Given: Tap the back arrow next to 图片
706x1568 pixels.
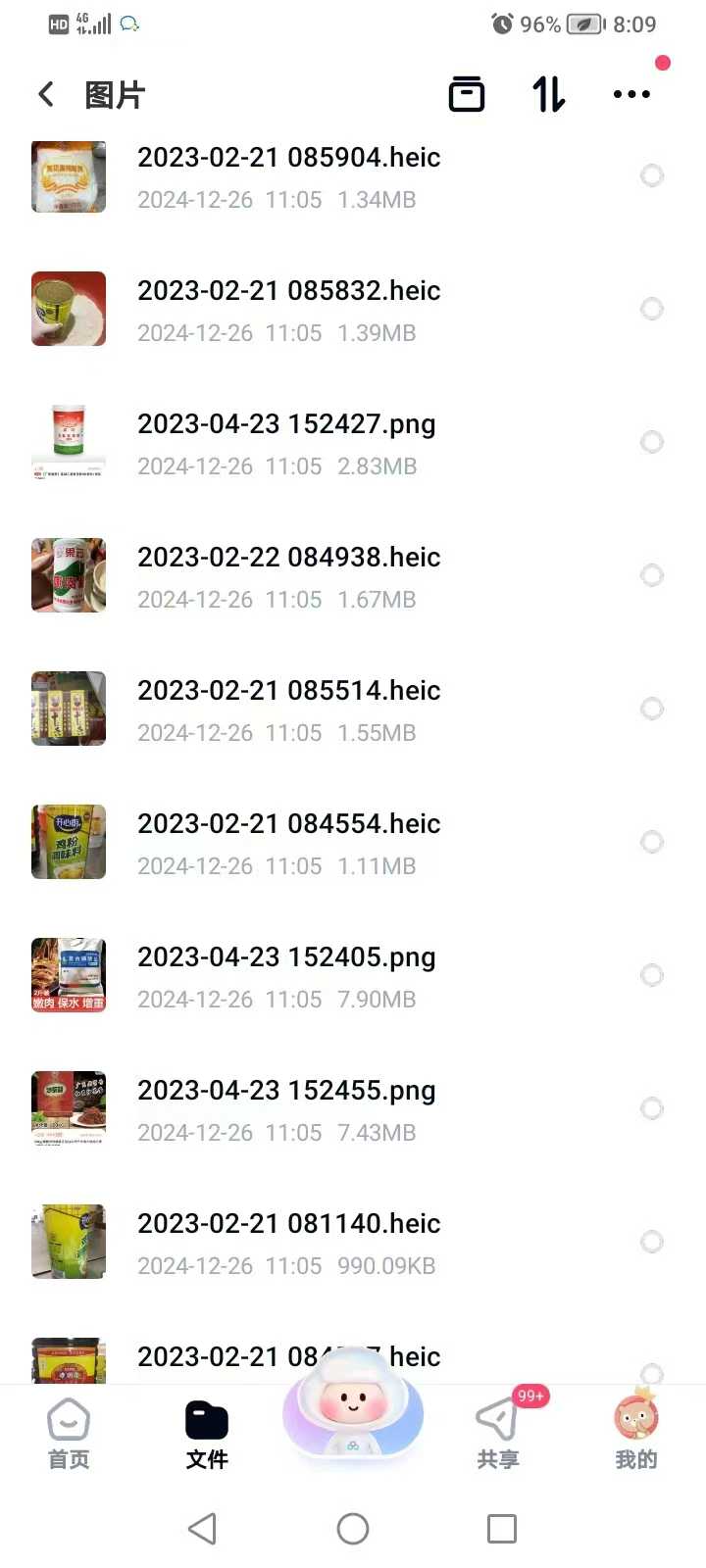Looking at the screenshot, I should (45, 93).
